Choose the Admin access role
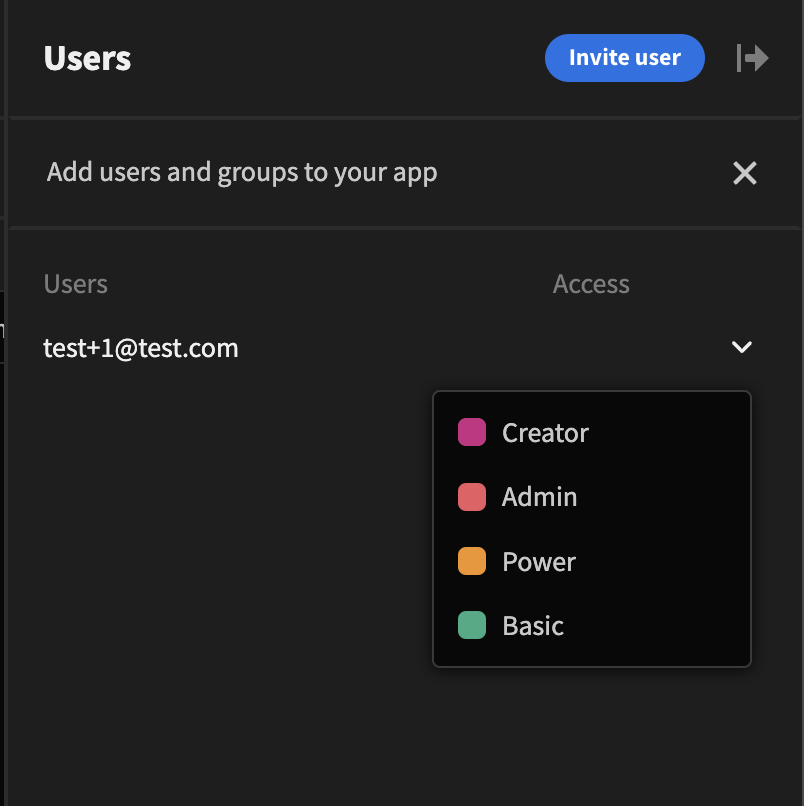This screenshot has width=804, height=806. [538, 497]
